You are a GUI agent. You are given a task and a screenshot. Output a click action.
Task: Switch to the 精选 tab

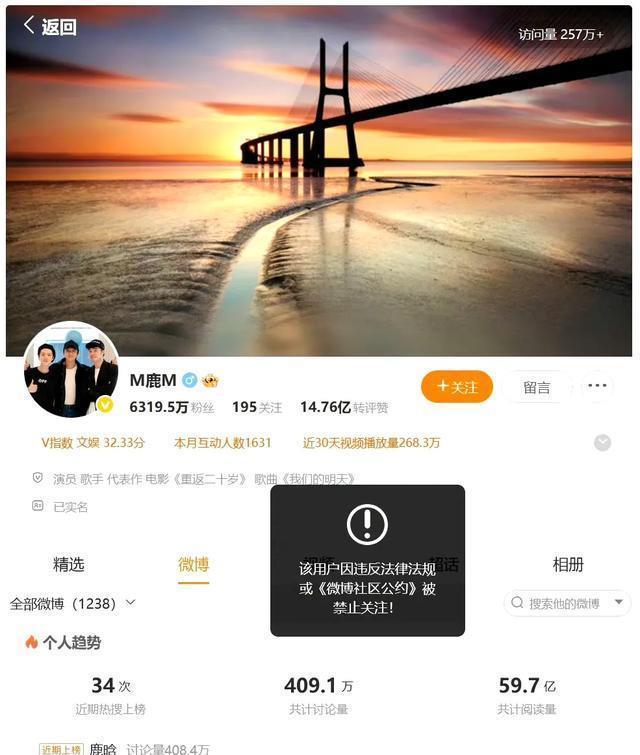pyautogui.click(x=68, y=564)
